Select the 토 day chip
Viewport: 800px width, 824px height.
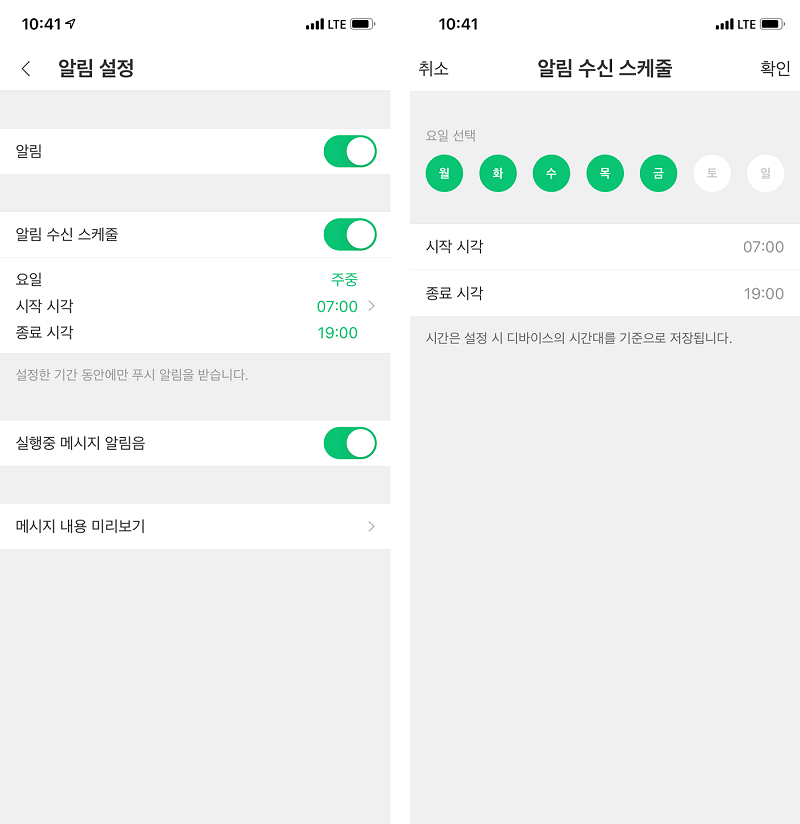click(x=712, y=173)
